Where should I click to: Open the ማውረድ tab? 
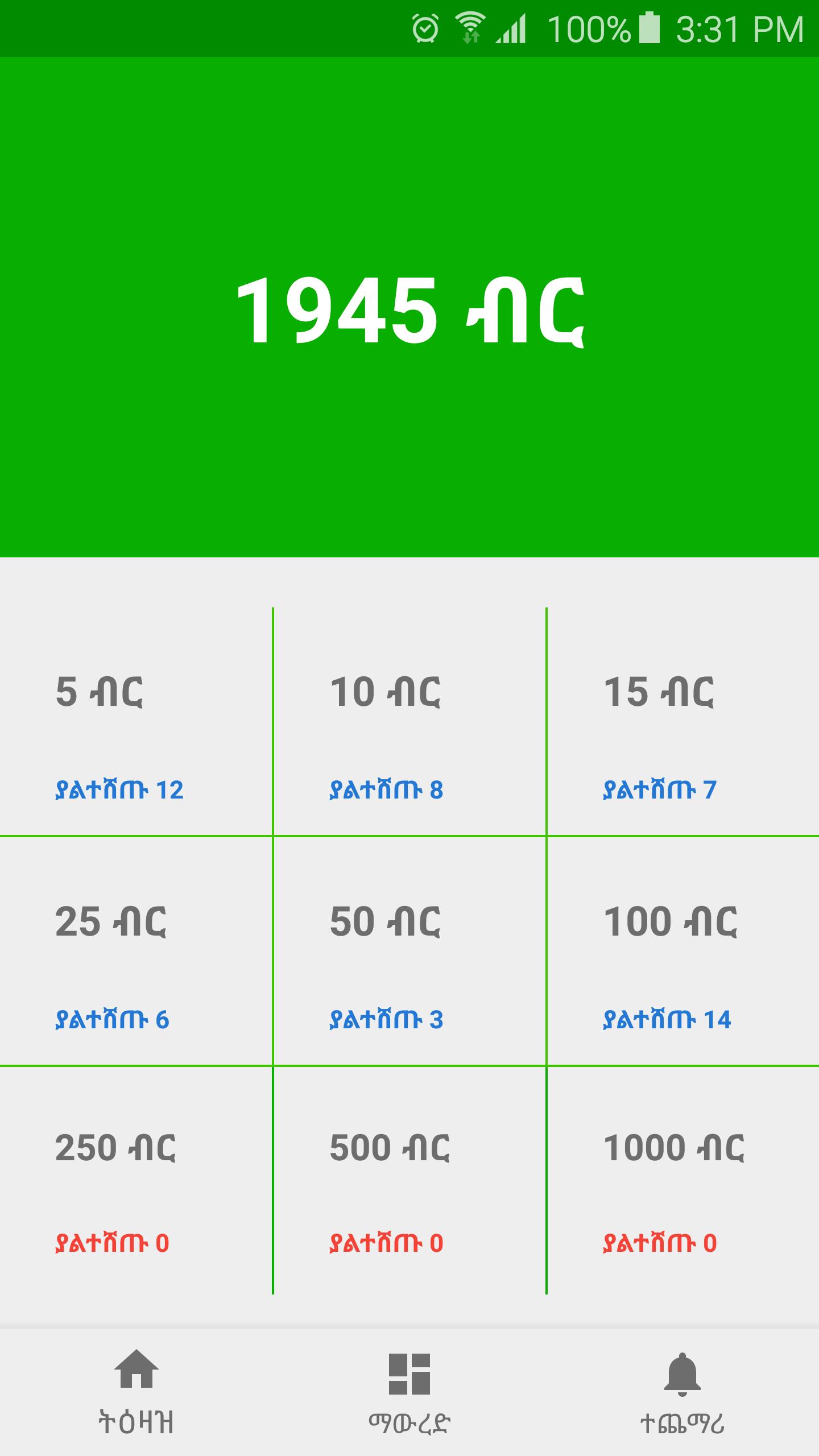coord(409,1393)
